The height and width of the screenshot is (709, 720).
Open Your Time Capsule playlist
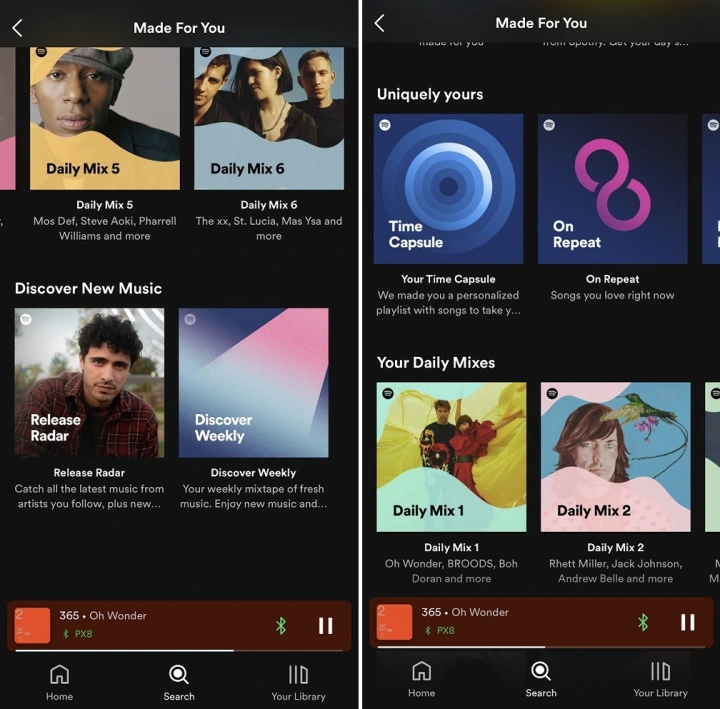(448, 189)
